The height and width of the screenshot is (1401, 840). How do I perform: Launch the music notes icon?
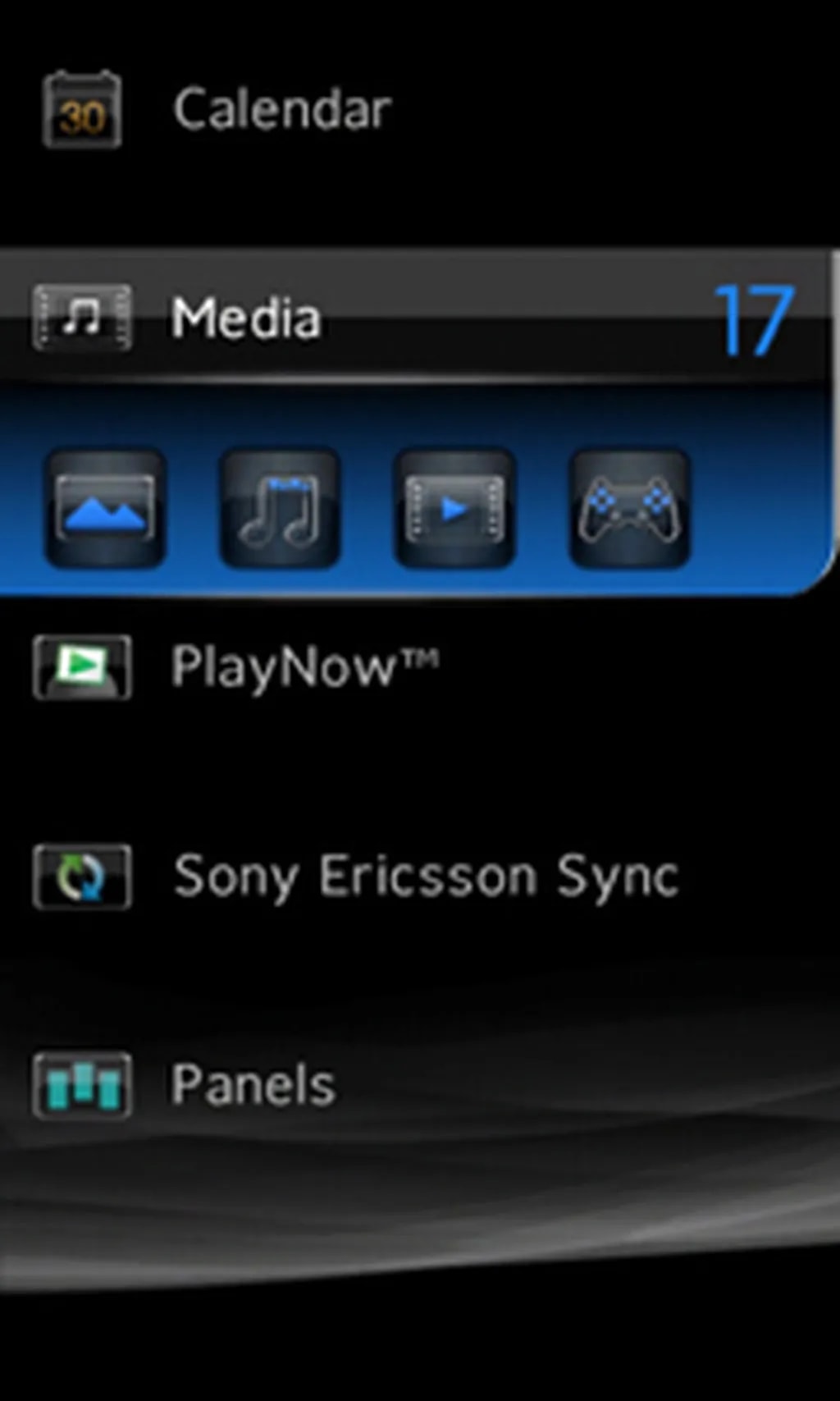point(280,509)
